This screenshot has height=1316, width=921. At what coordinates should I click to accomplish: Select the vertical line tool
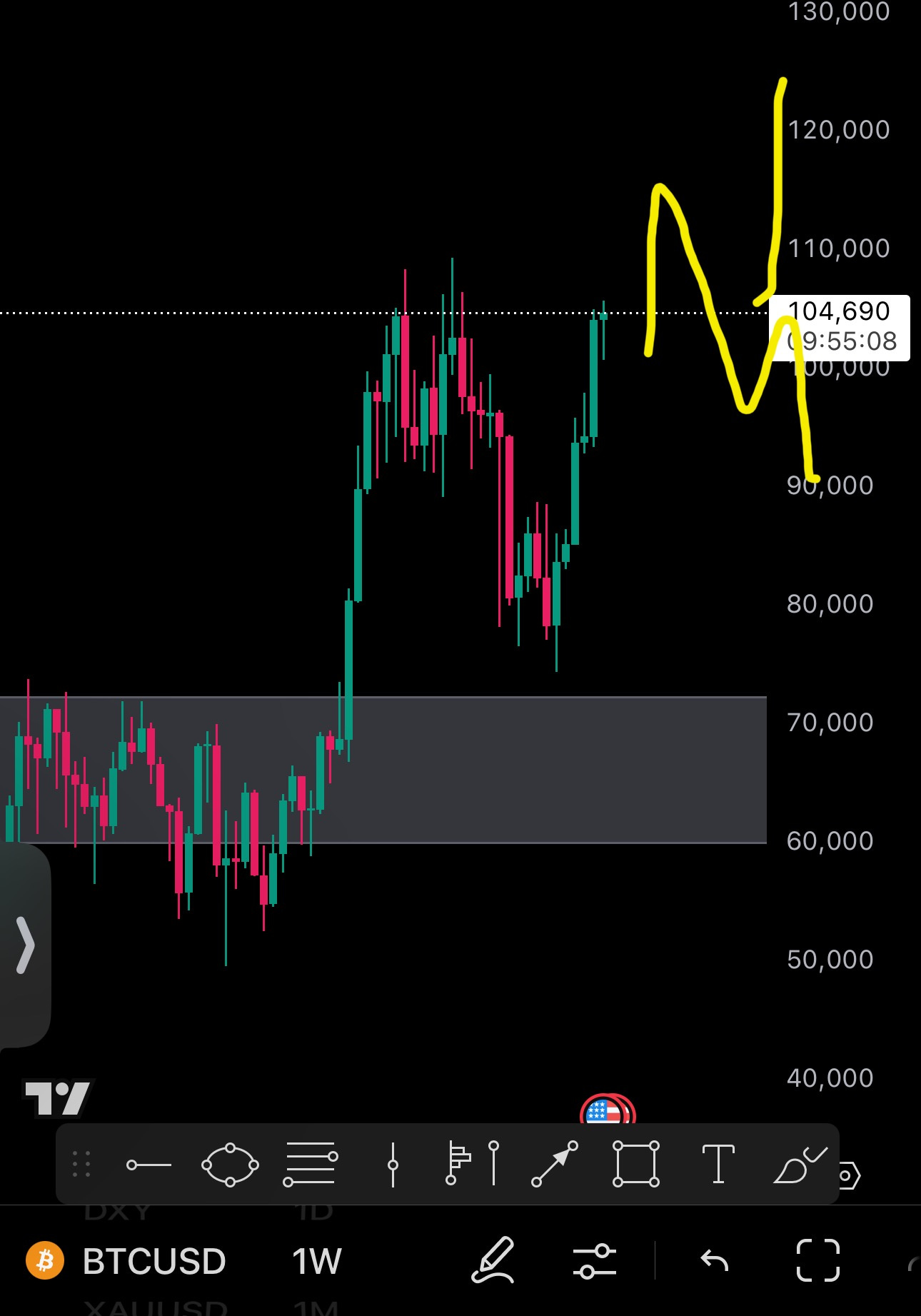point(393,1165)
